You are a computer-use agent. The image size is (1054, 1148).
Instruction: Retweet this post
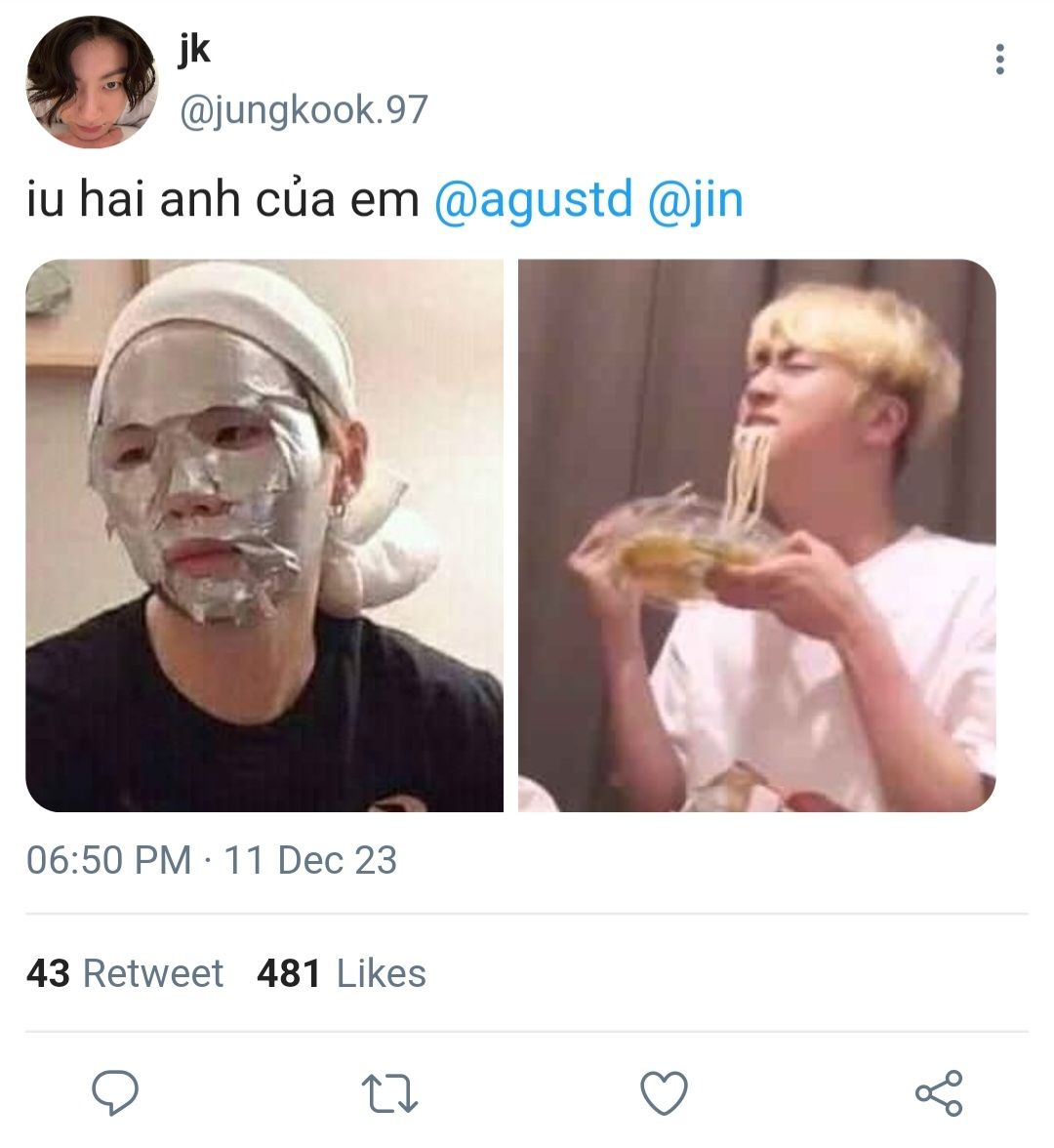[x=389, y=1093]
